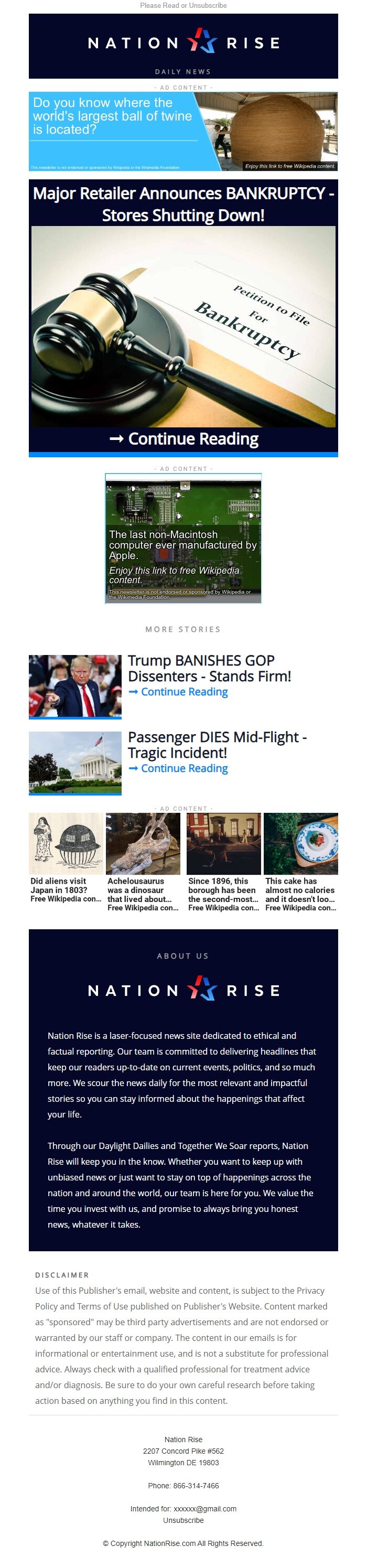The width and height of the screenshot is (367, 1568).
Task: Tap the Mid-Flight story thumbnail image
Action: (x=75, y=762)
